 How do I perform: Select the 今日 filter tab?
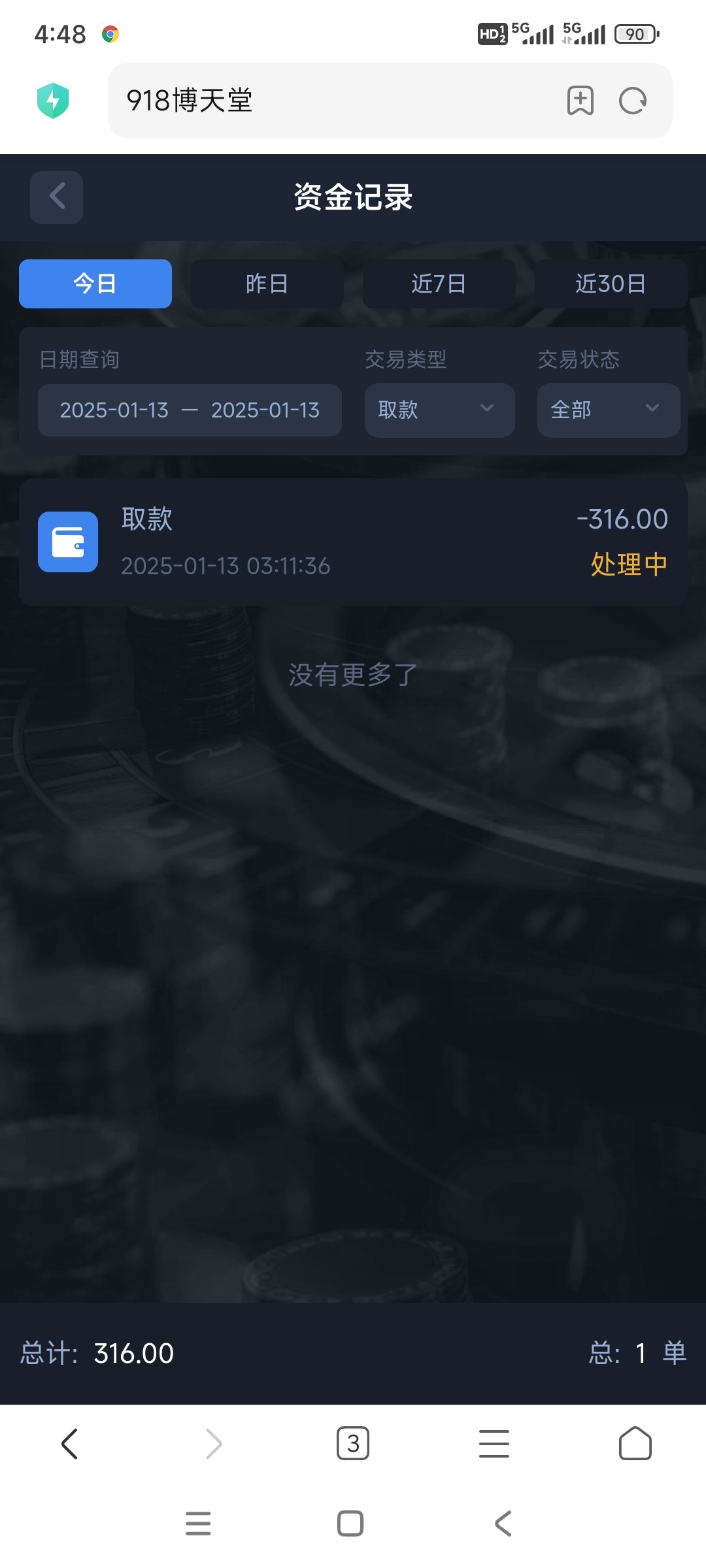tap(95, 284)
